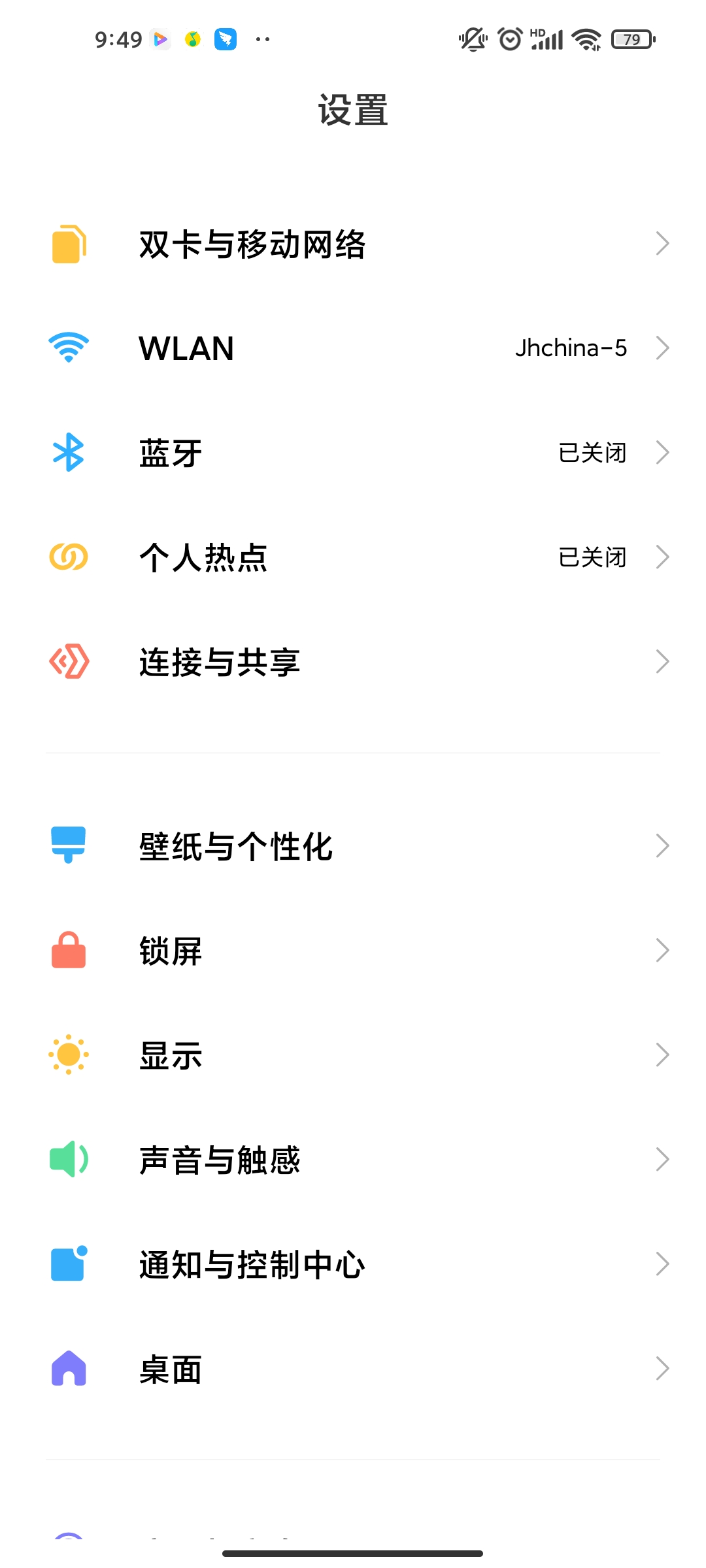Open the 连接与共享 sharing icon
The width and height of the screenshot is (706, 1568).
click(67, 662)
